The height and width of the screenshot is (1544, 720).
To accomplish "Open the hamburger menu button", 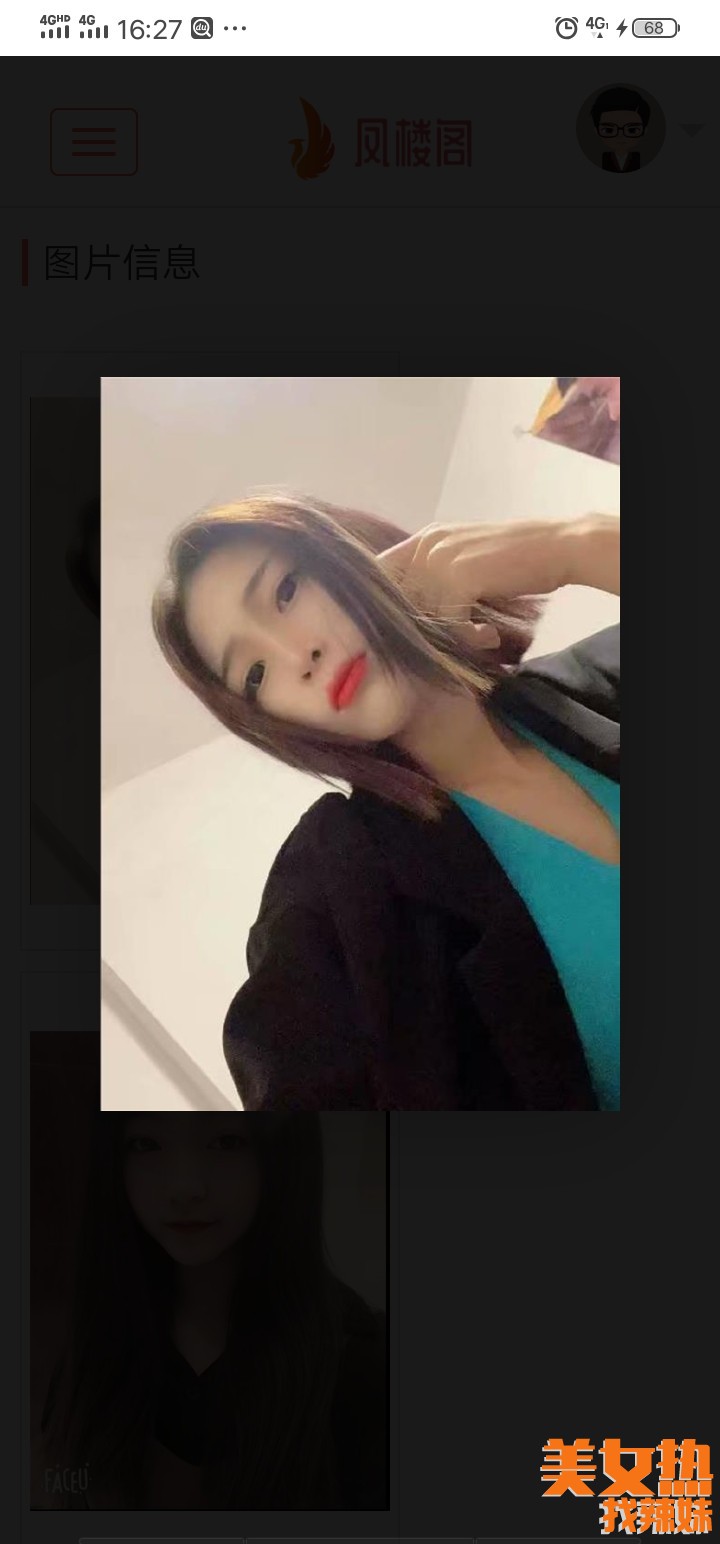I will (x=94, y=142).
